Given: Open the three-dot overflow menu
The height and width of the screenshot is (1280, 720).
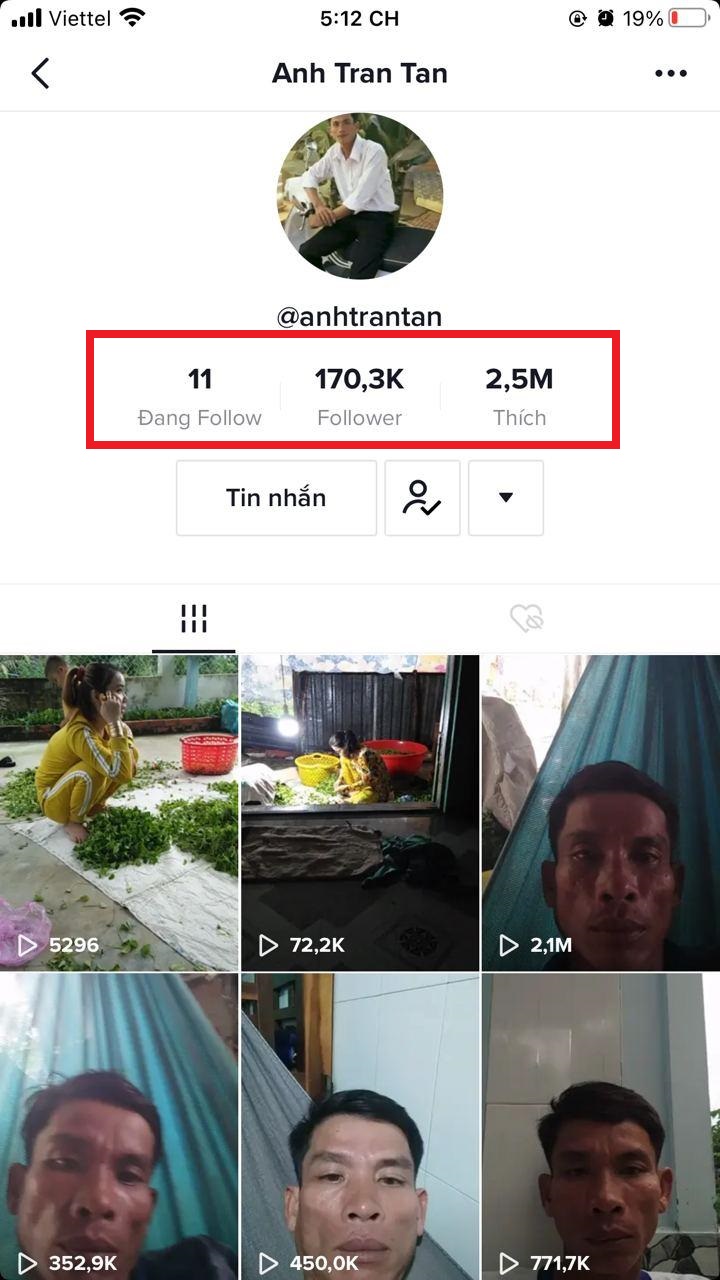Looking at the screenshot, I should point(670,73).
